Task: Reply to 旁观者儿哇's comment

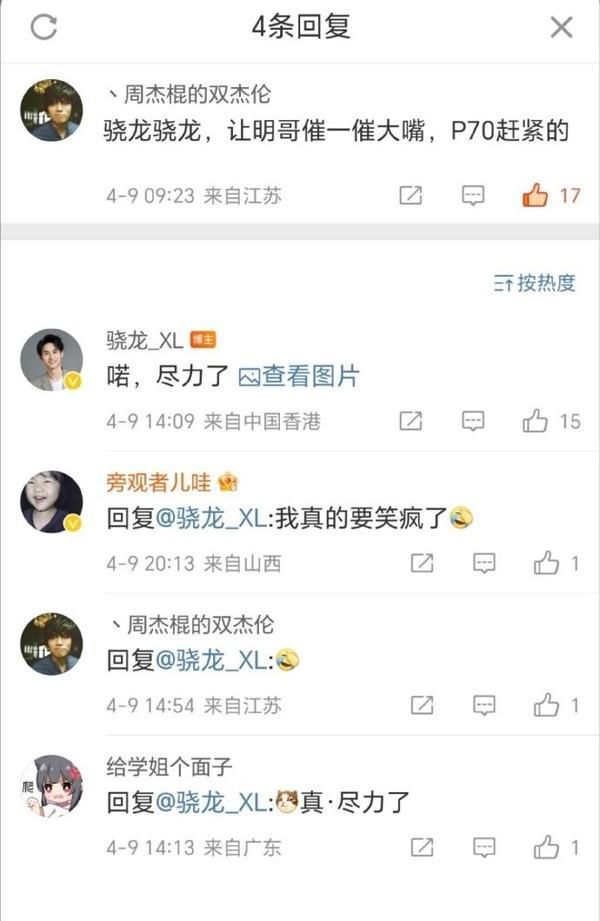Action: pyautogui.click(x=484, y=564)
